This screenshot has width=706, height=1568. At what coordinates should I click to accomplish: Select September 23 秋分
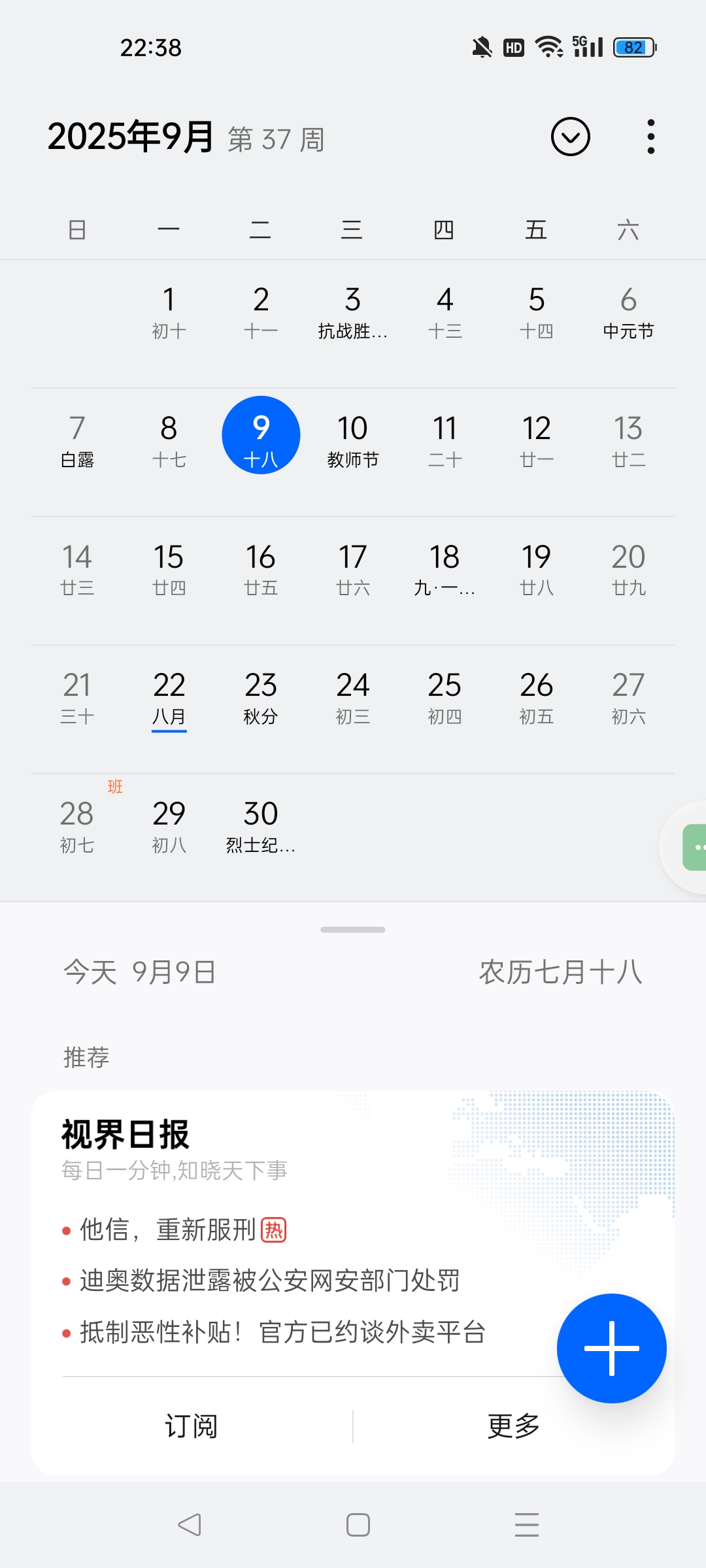pyautogui.click(x=260, y=696)
